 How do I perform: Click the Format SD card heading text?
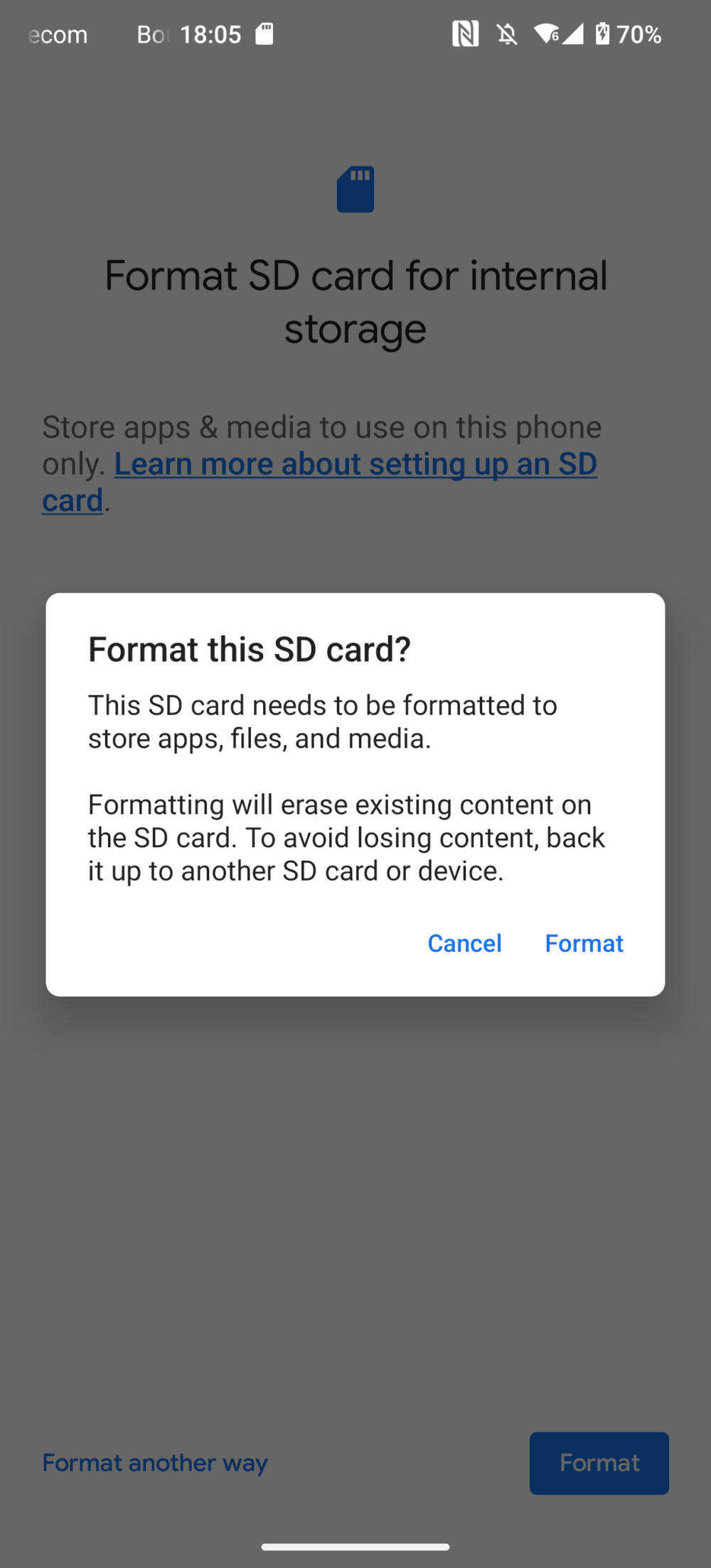355,301
